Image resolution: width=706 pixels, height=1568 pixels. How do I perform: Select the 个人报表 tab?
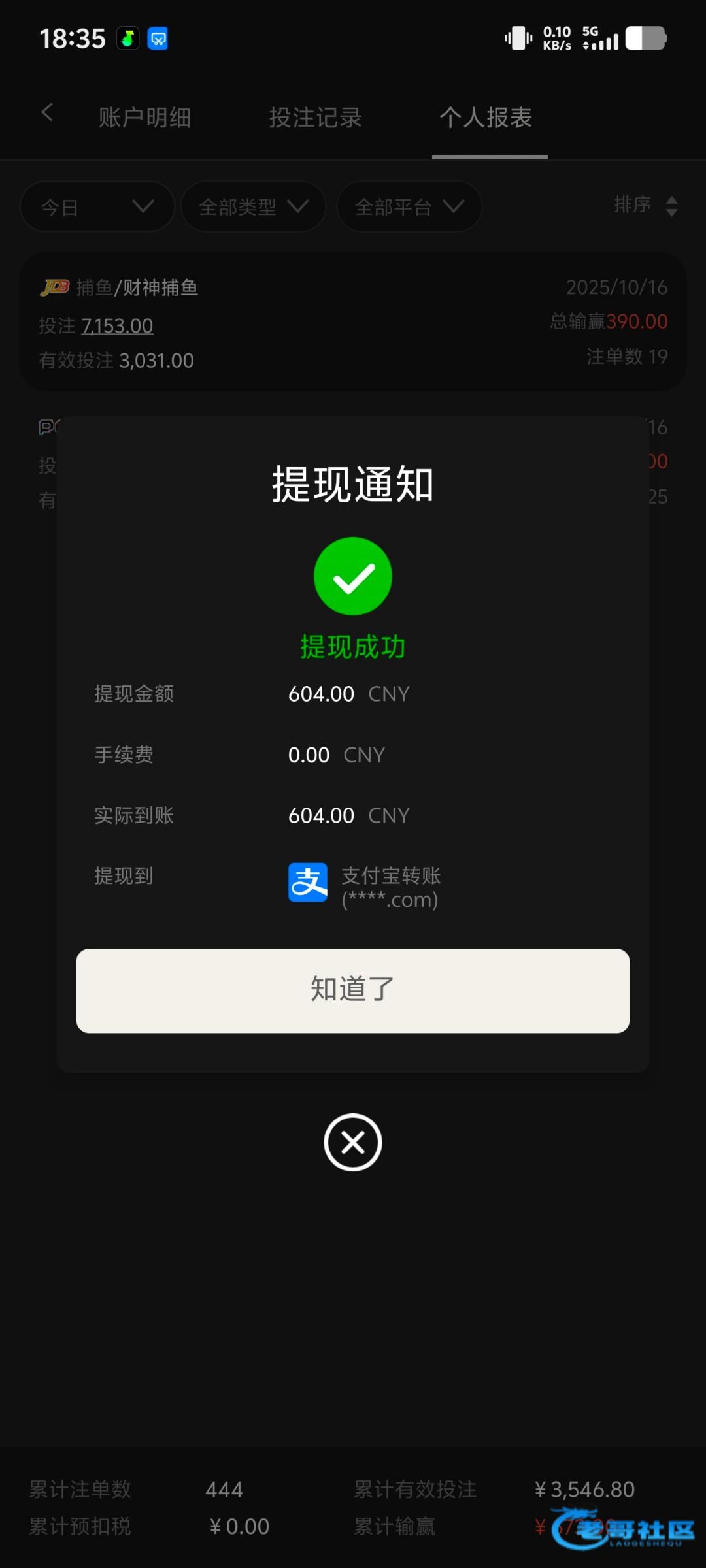coord(486,118)
